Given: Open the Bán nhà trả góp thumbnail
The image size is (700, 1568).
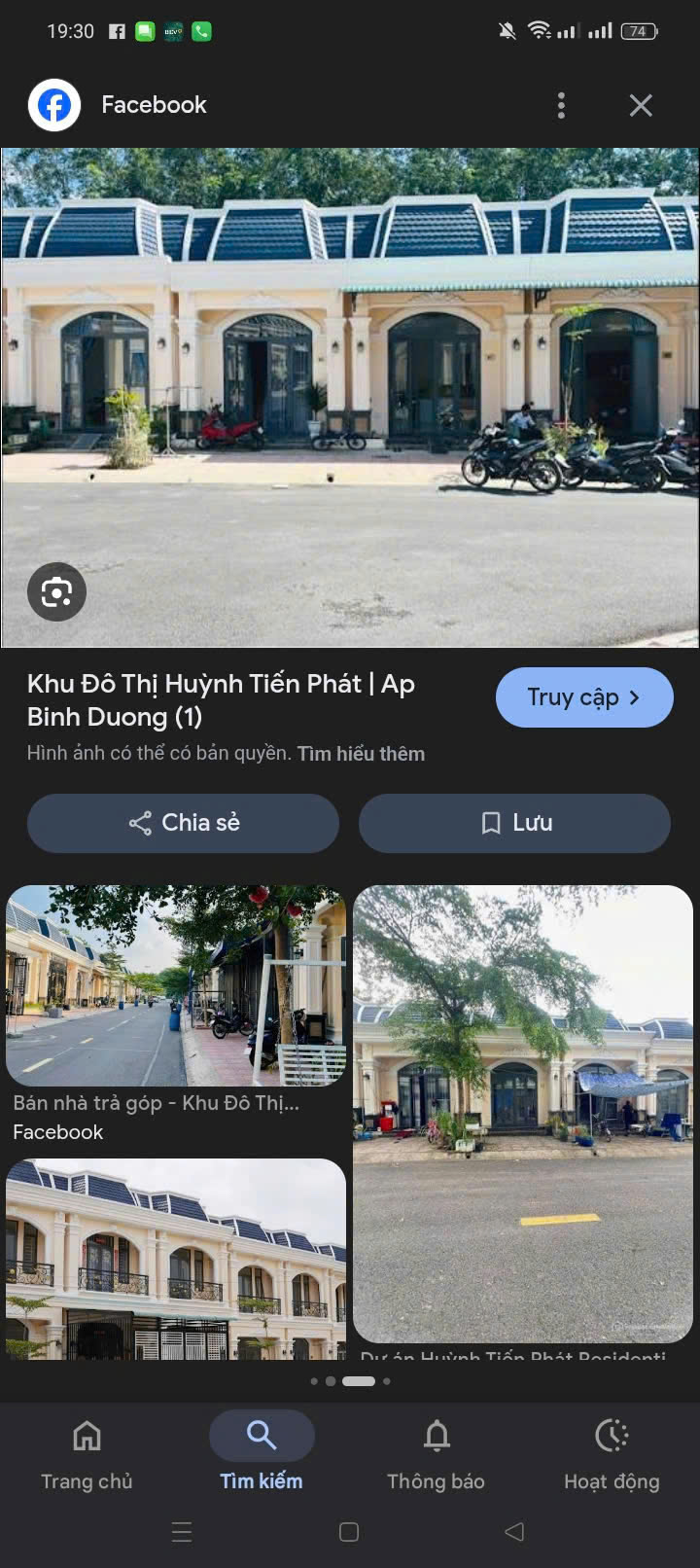Looking at the screenshot, I should pyautogui.click(x=176, y=985).
